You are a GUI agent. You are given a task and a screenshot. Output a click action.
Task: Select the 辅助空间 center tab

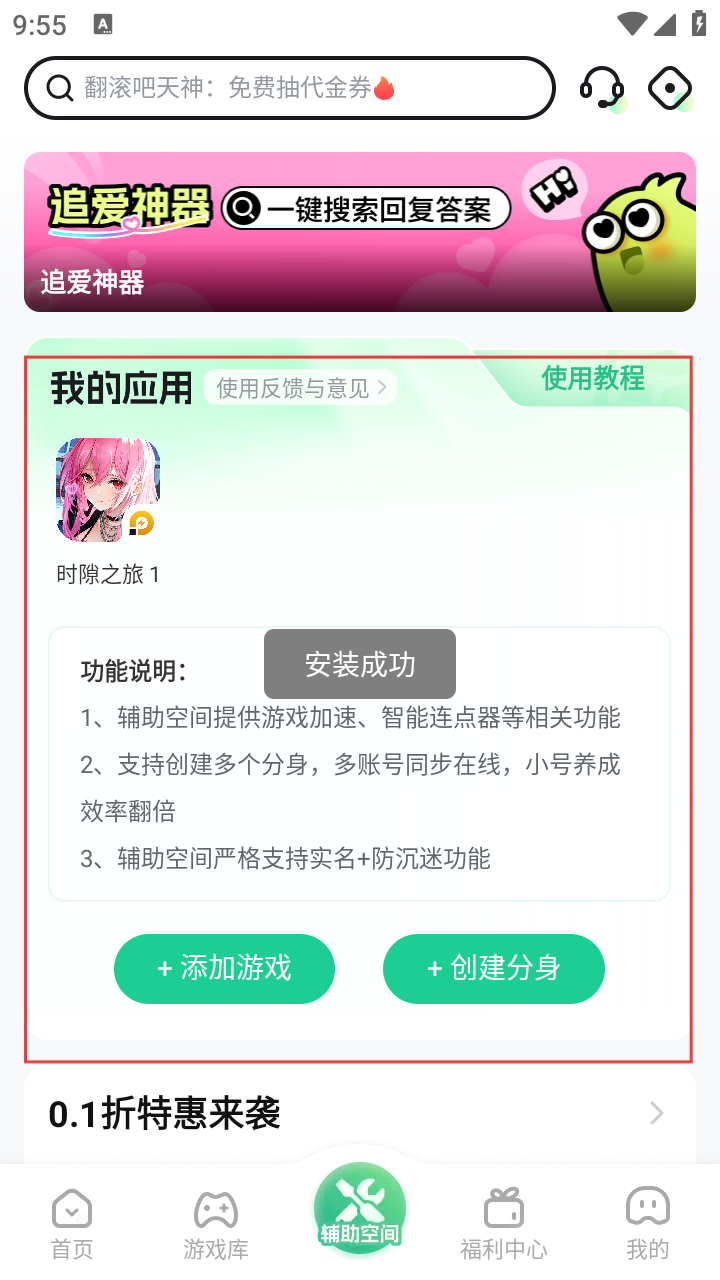[360, 1210]
